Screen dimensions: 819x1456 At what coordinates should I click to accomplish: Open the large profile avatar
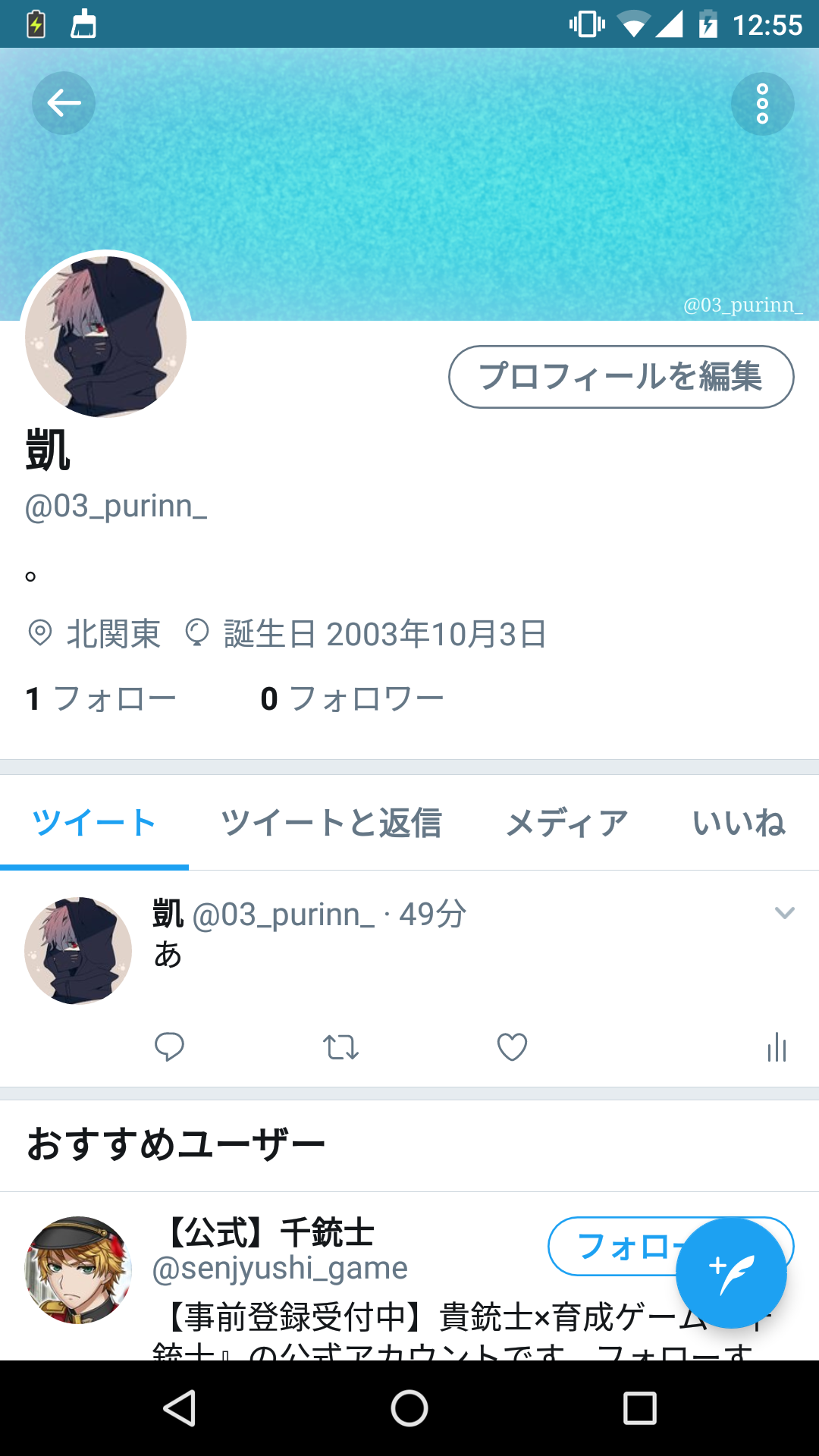click(106, 336)
